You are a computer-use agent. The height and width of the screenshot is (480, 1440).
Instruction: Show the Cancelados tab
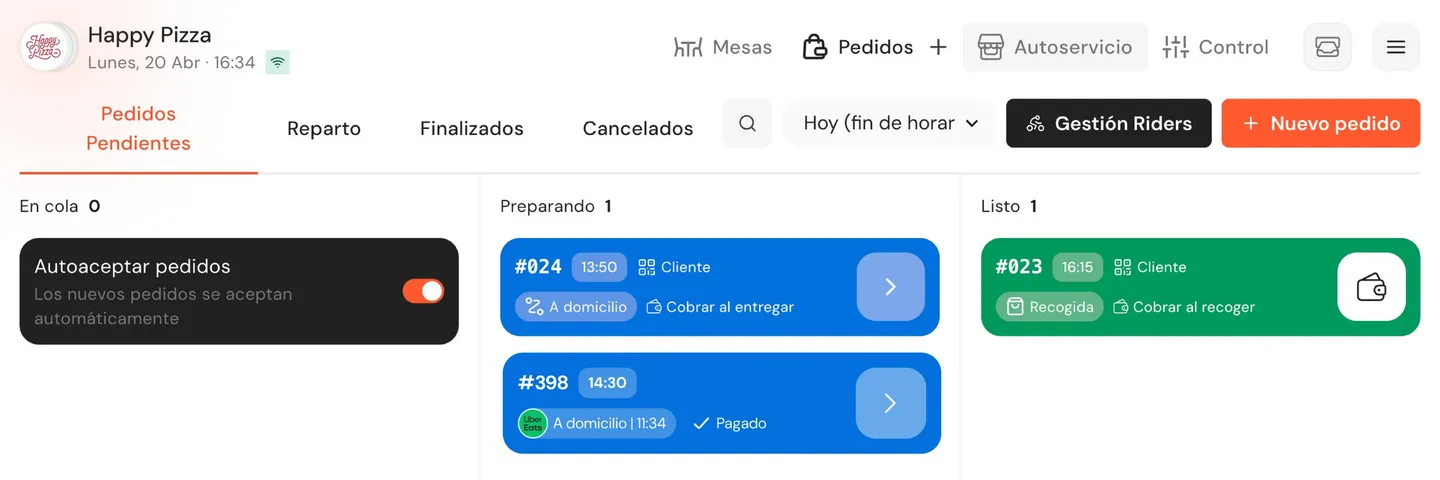point(638,128)
